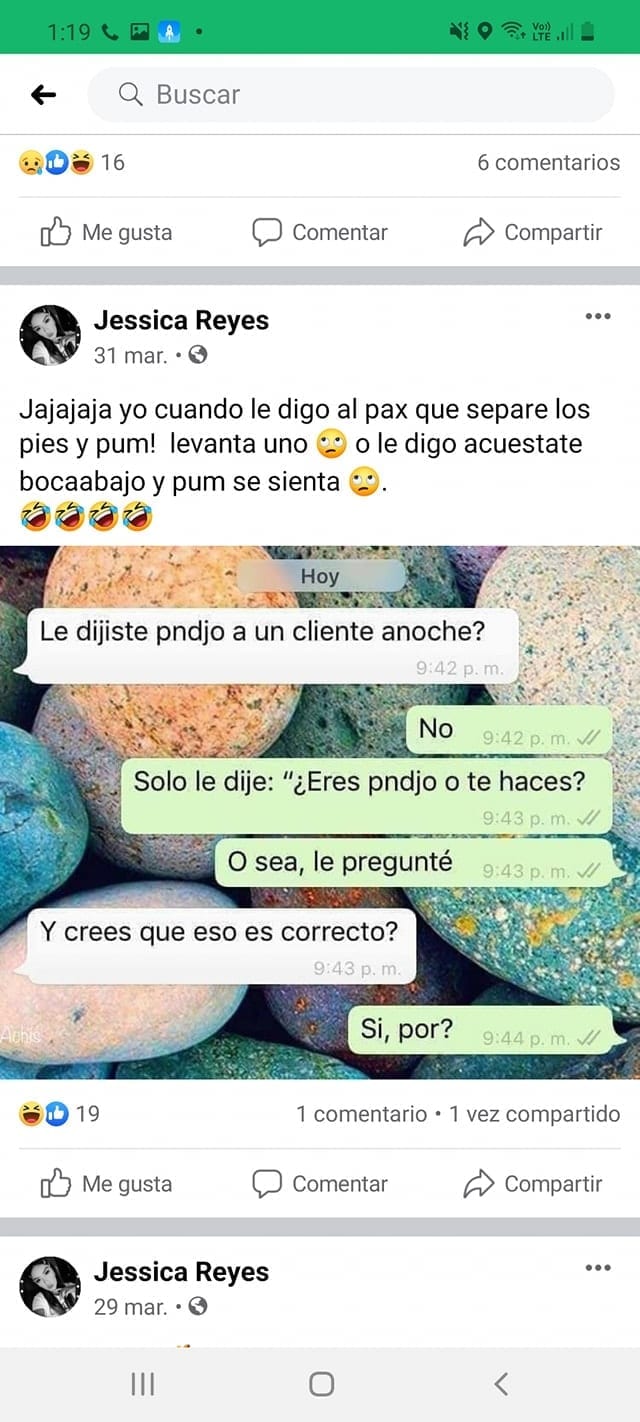View the 19 reactions on the 31 mar. post

pyautogui.click(x=60, y=1113)
